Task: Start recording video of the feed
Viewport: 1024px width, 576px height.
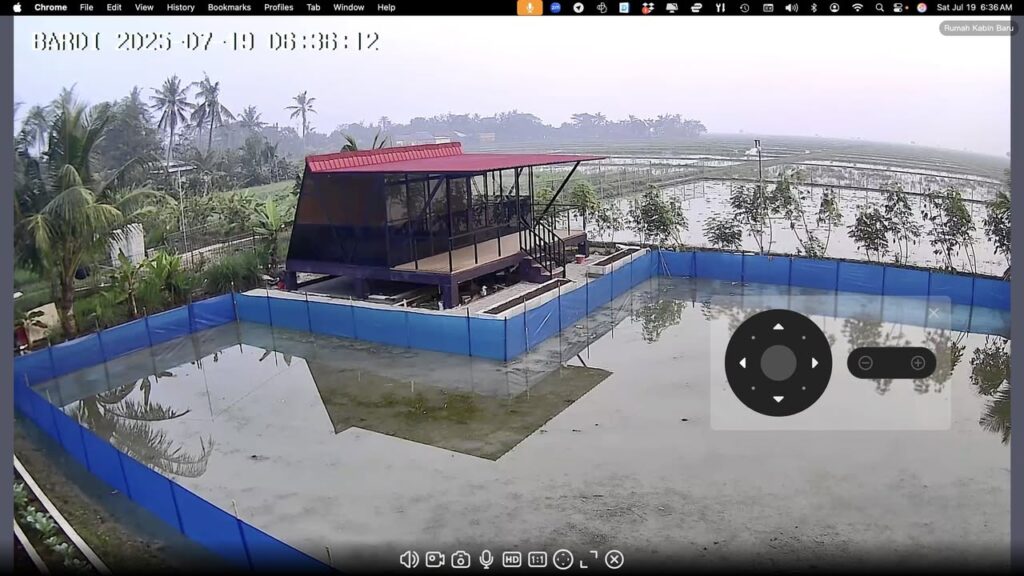Action: click(435, 559)
